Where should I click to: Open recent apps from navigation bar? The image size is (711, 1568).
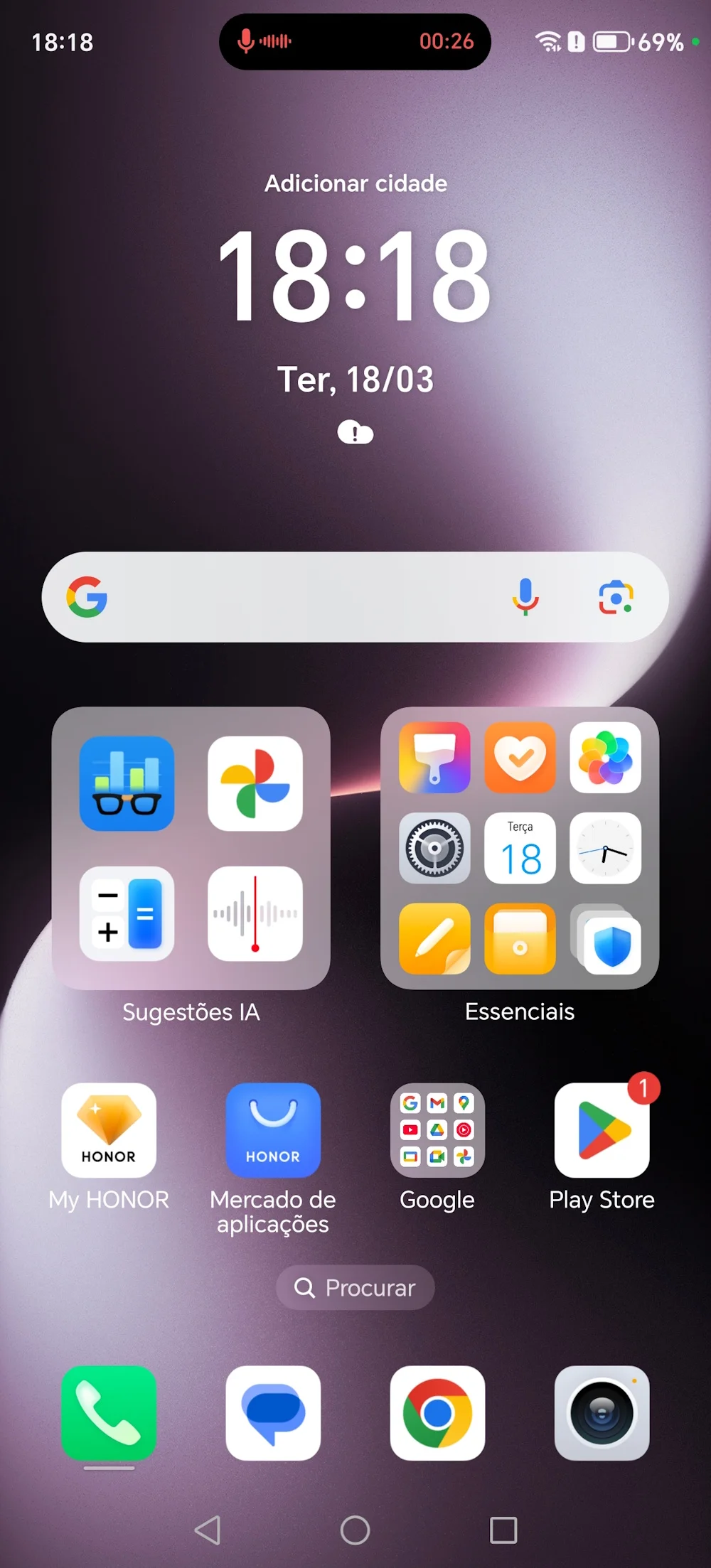[503, 1530]
